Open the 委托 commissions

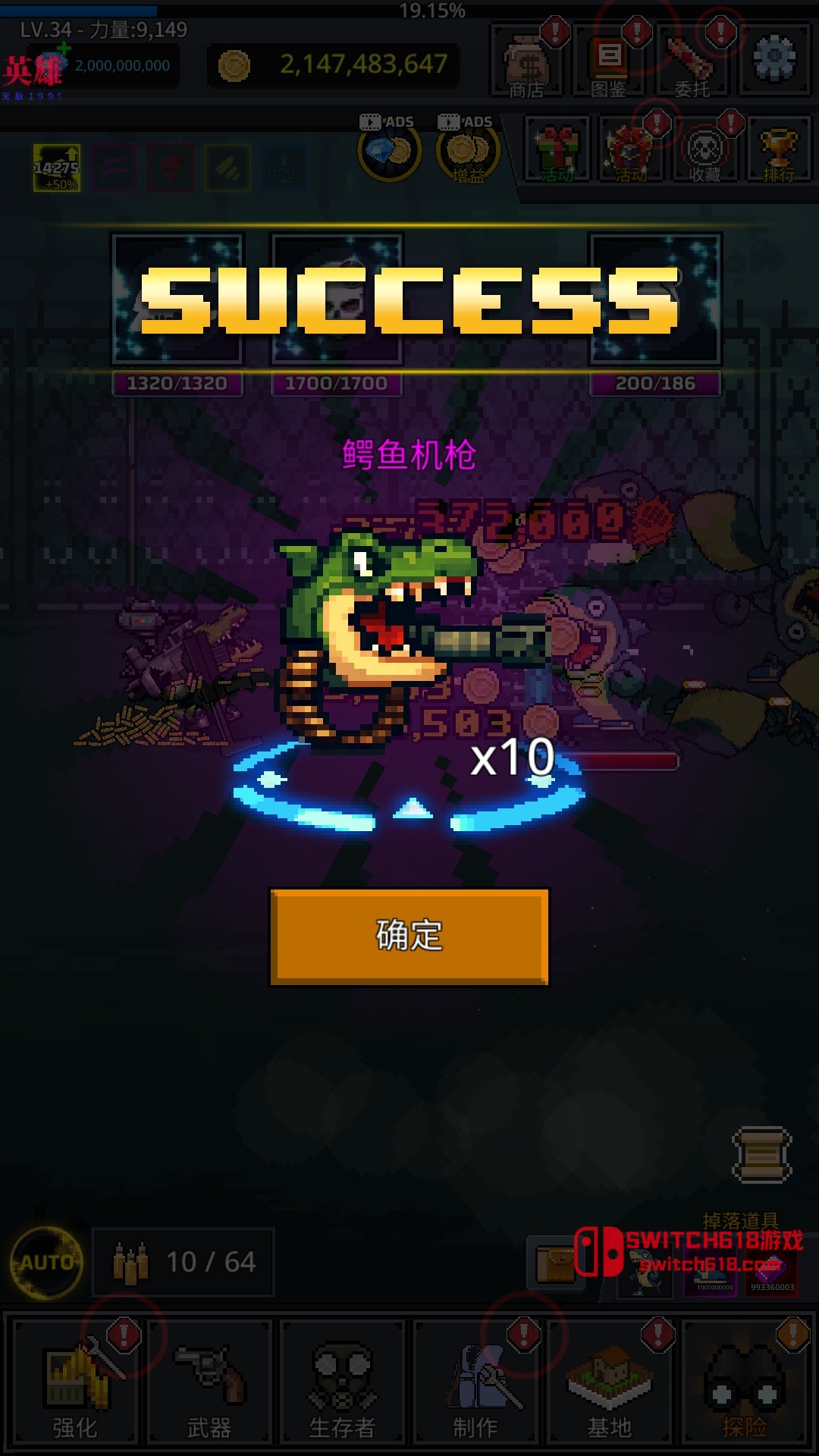(x=692, y=62)
